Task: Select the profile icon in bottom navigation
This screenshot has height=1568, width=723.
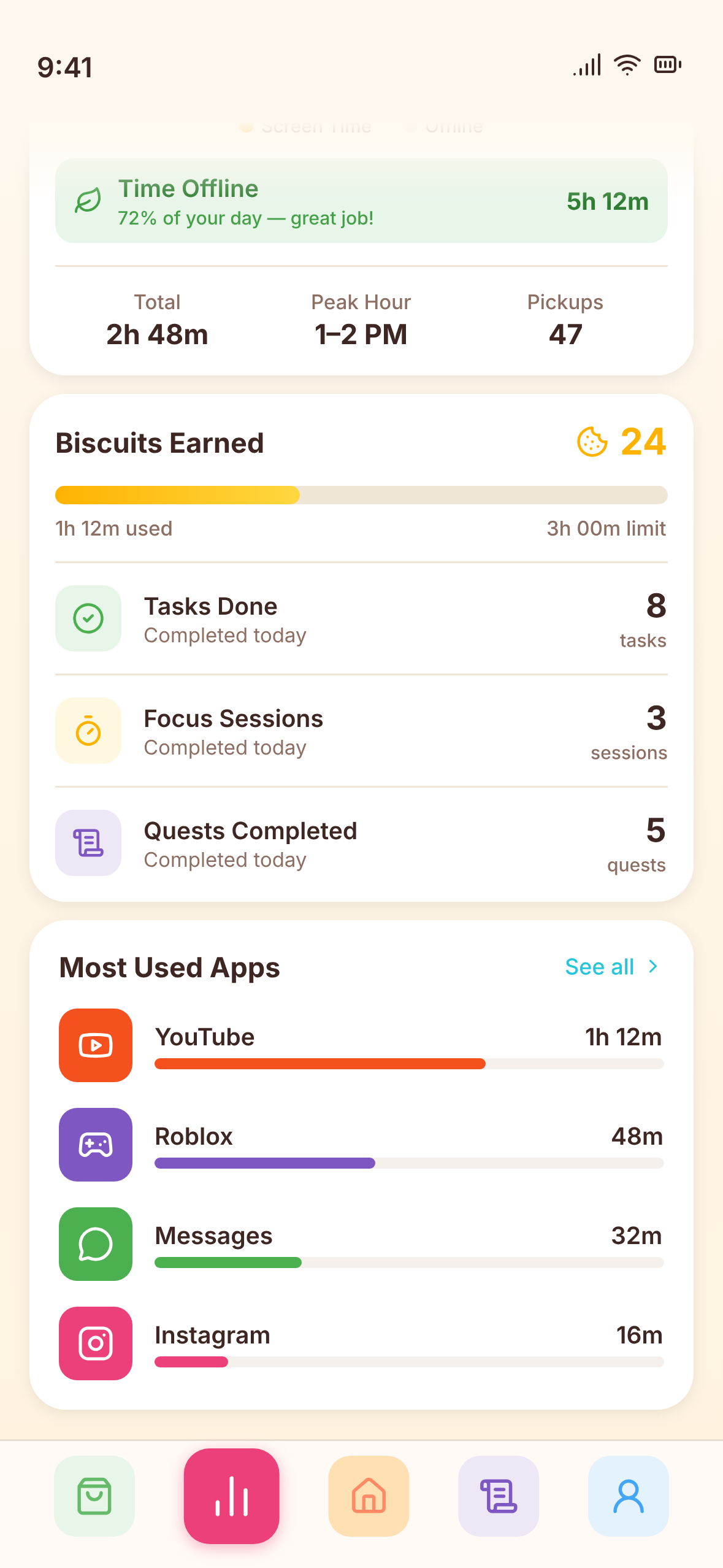Action: 629,1497
